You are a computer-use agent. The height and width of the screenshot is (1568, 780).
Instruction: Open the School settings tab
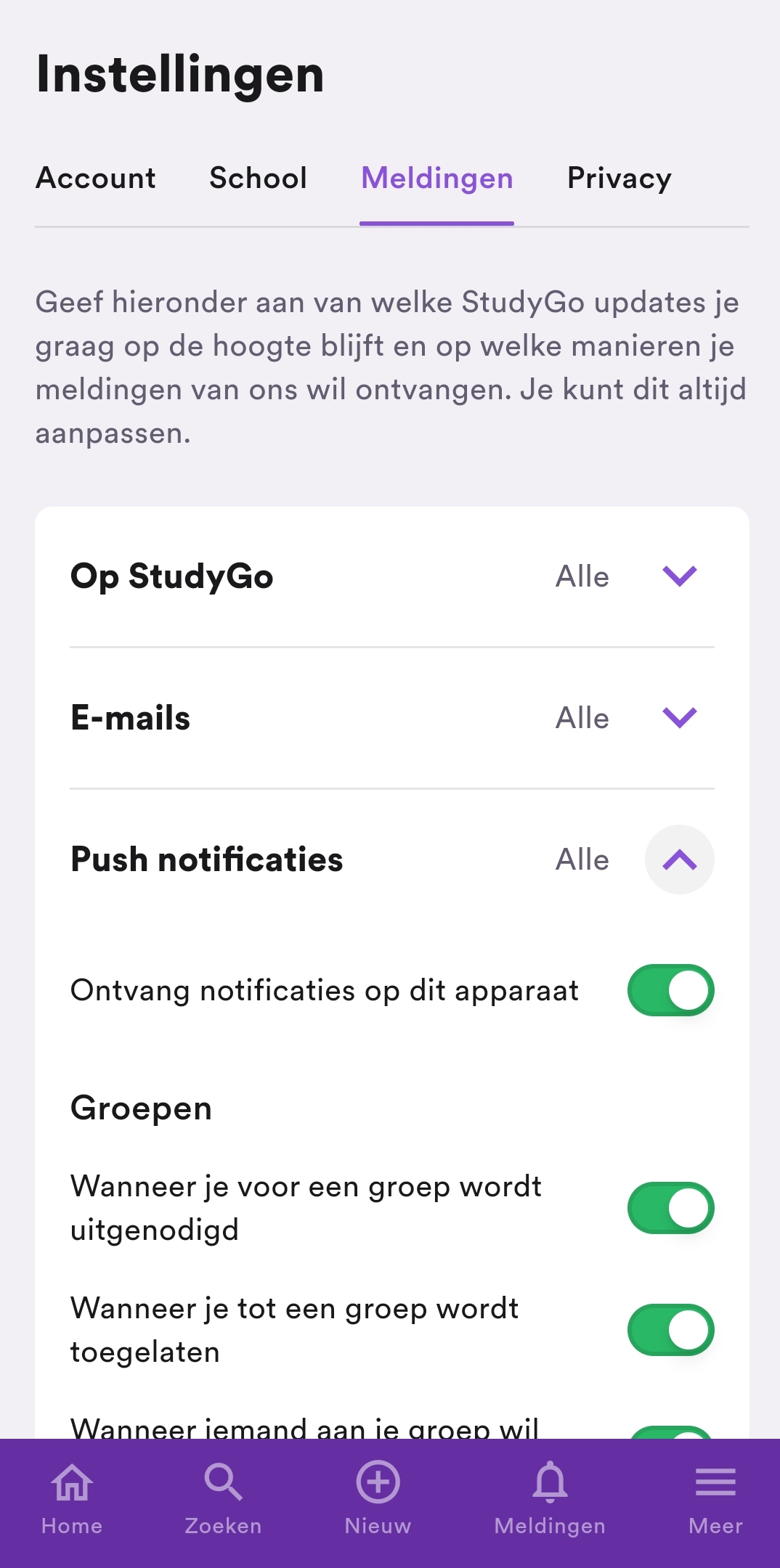coord(257,179)
